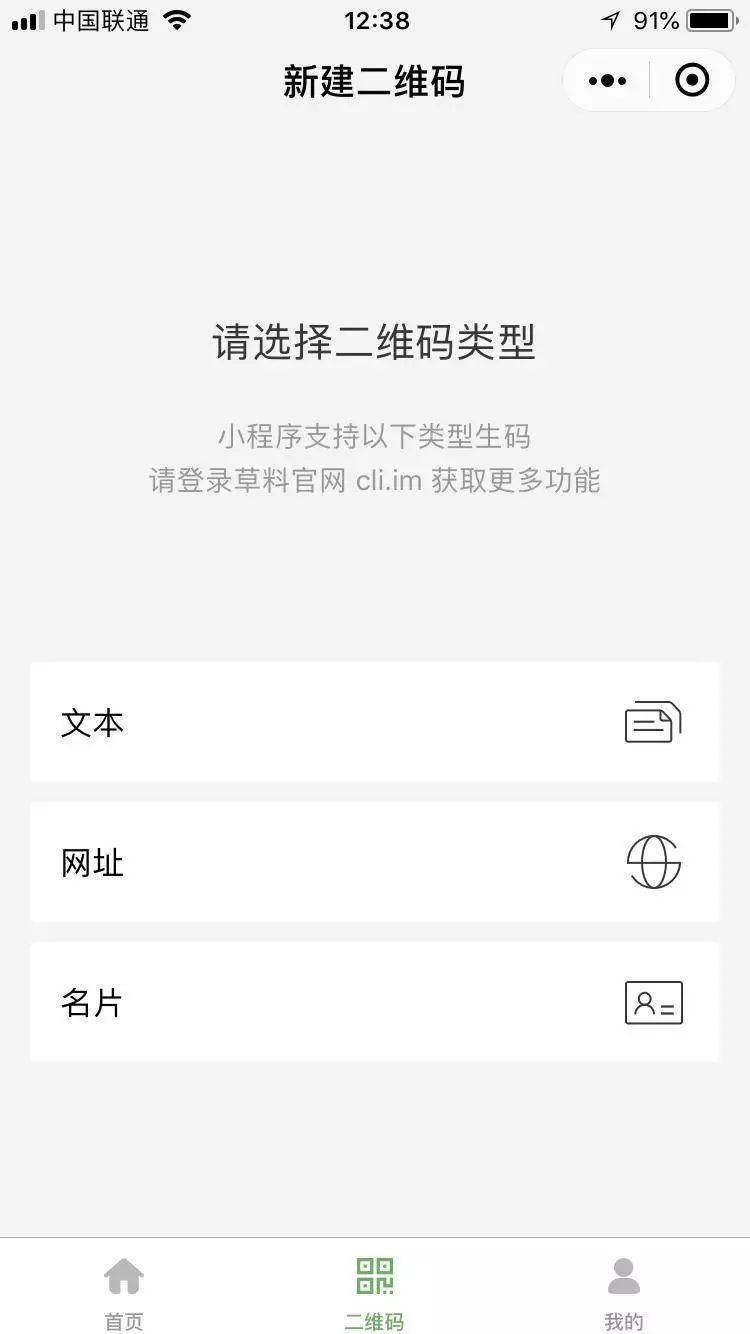Tap the 二维码 tab
The width and height of the screenshot is (750, 1334).
coord(375,1294)
